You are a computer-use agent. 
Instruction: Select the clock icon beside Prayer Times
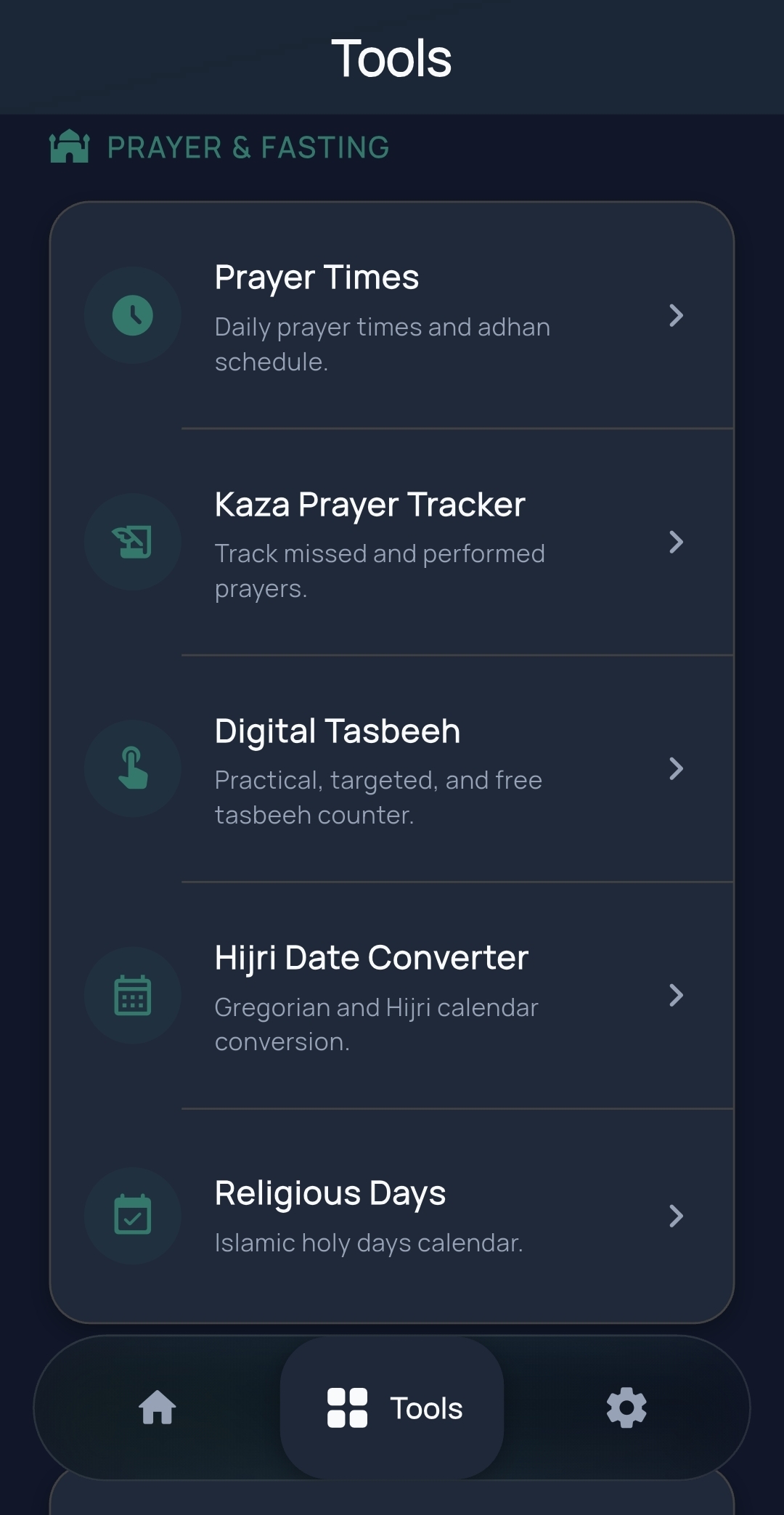[x=132, y=314]
